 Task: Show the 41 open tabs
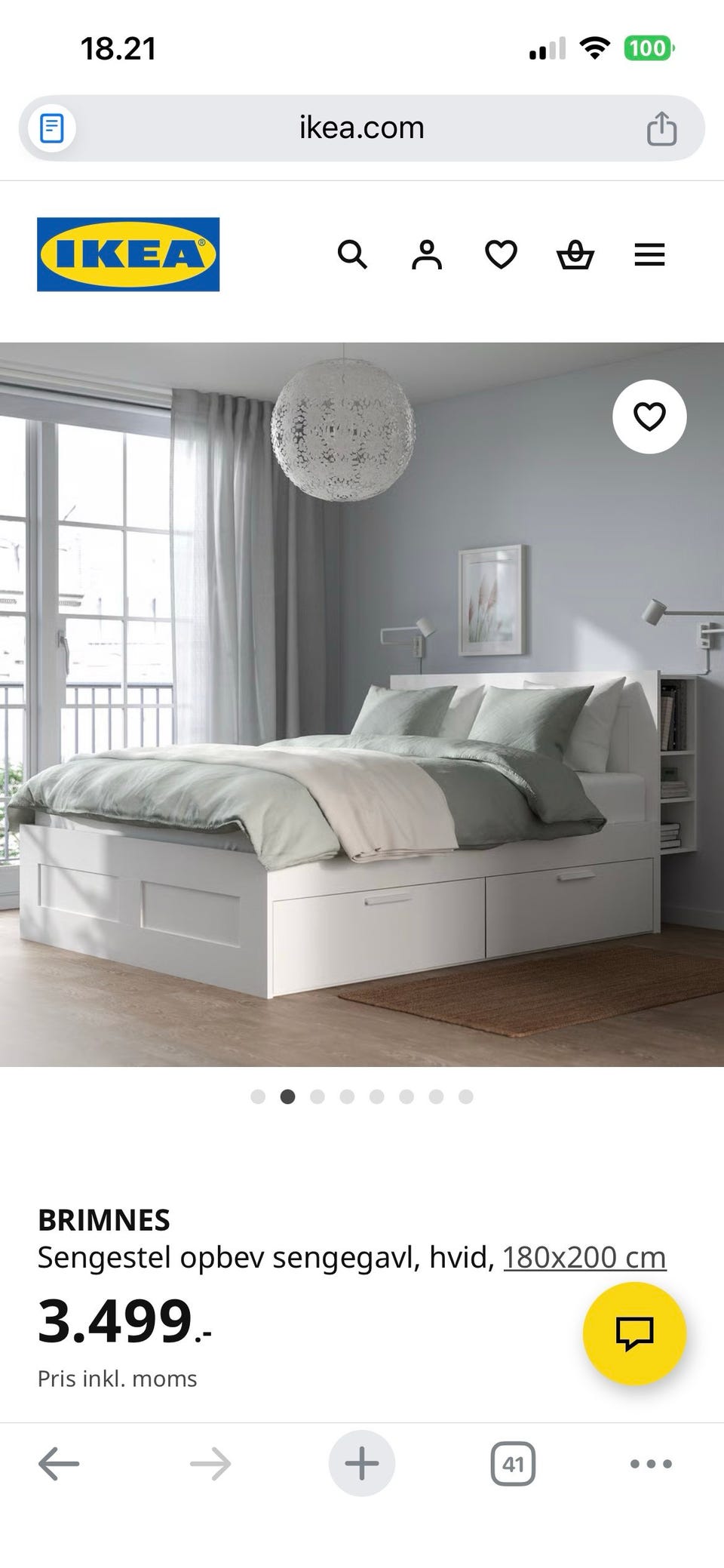click(513, 1464)
